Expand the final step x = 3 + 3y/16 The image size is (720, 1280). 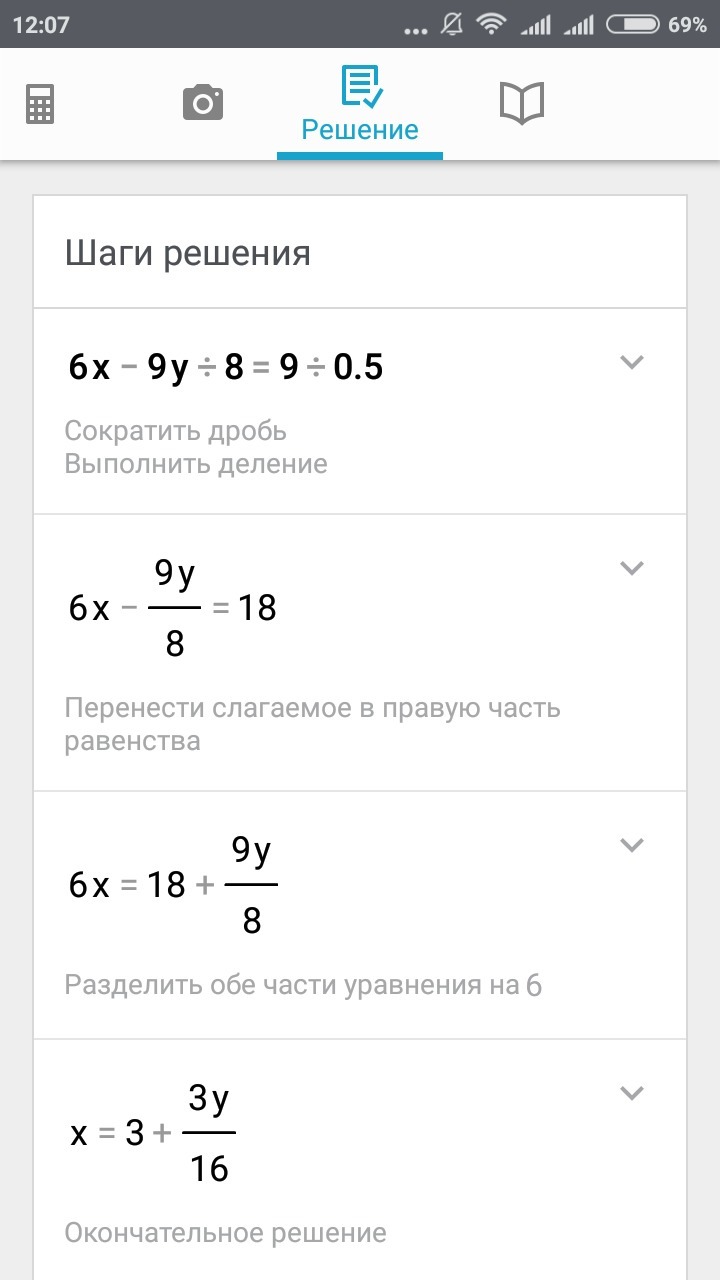631,1092
